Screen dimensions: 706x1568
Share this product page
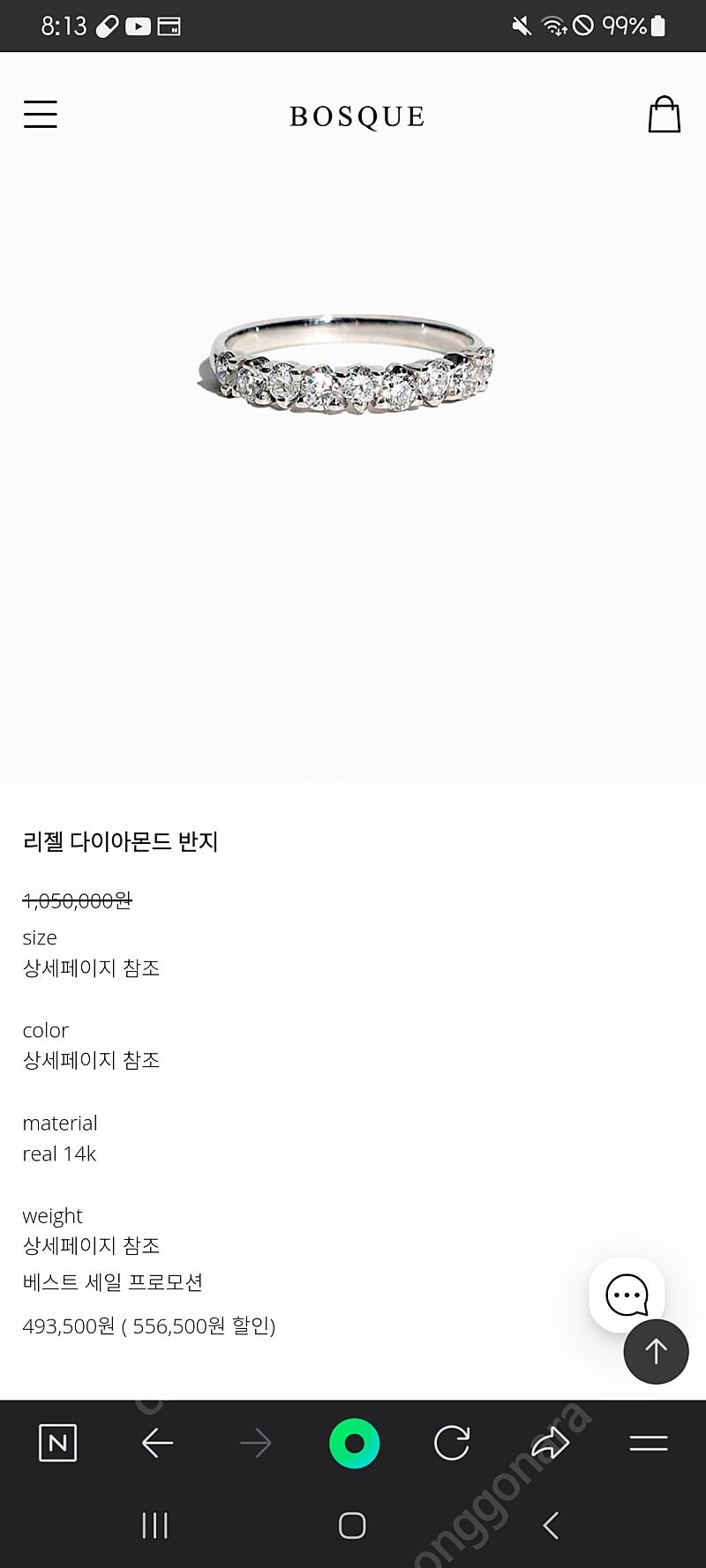[x=550, y=1444]
